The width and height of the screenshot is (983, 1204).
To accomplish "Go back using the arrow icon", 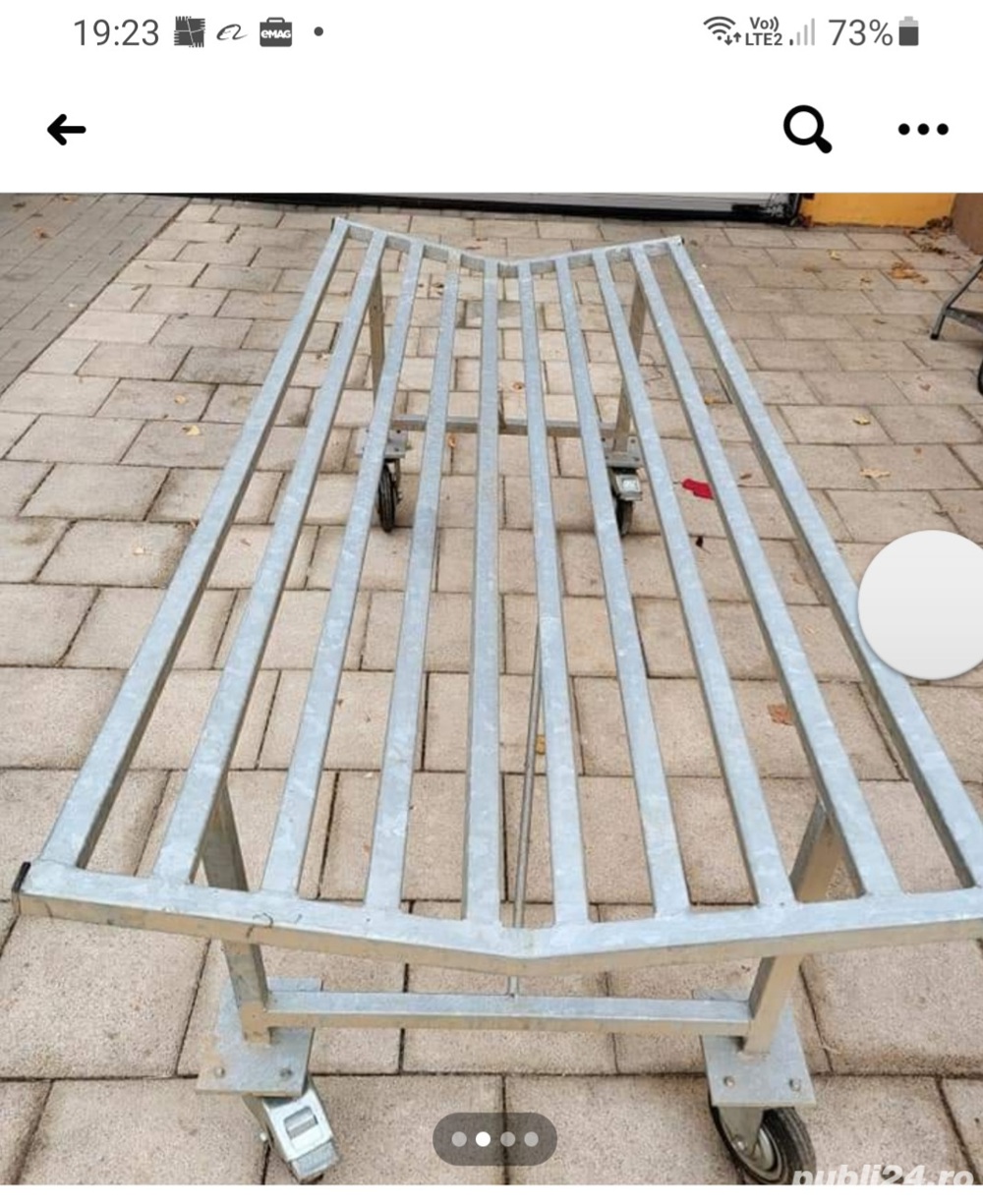I will tap(67, 130).
